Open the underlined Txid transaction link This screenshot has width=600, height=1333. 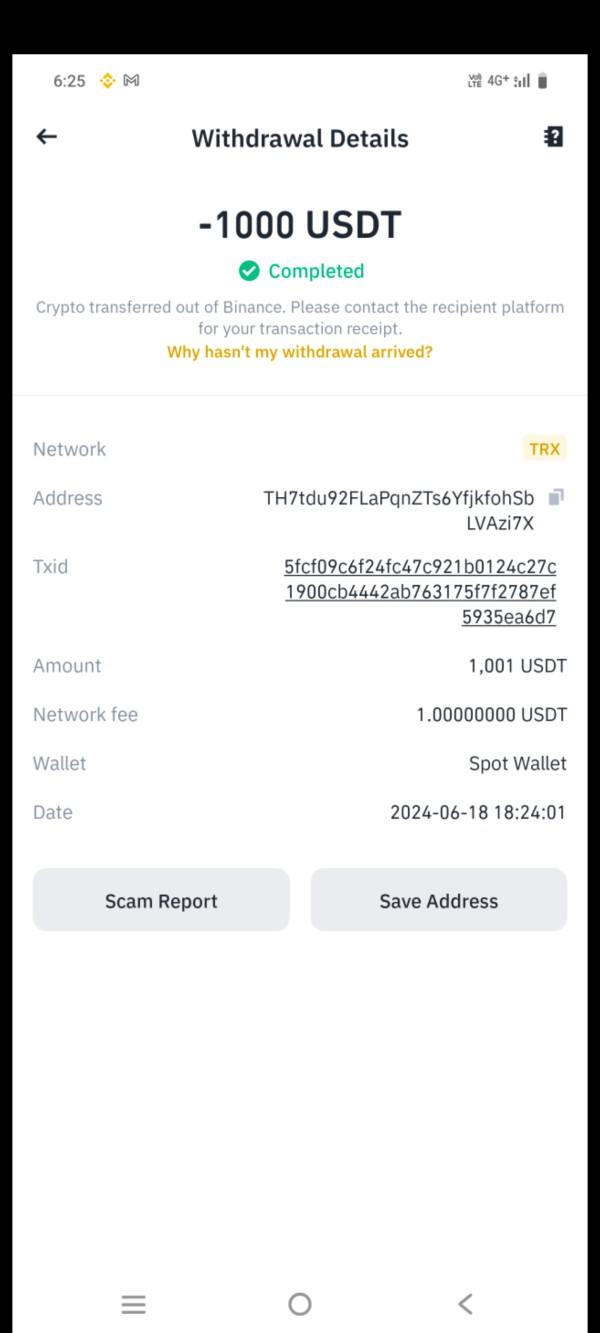[420, 592]
